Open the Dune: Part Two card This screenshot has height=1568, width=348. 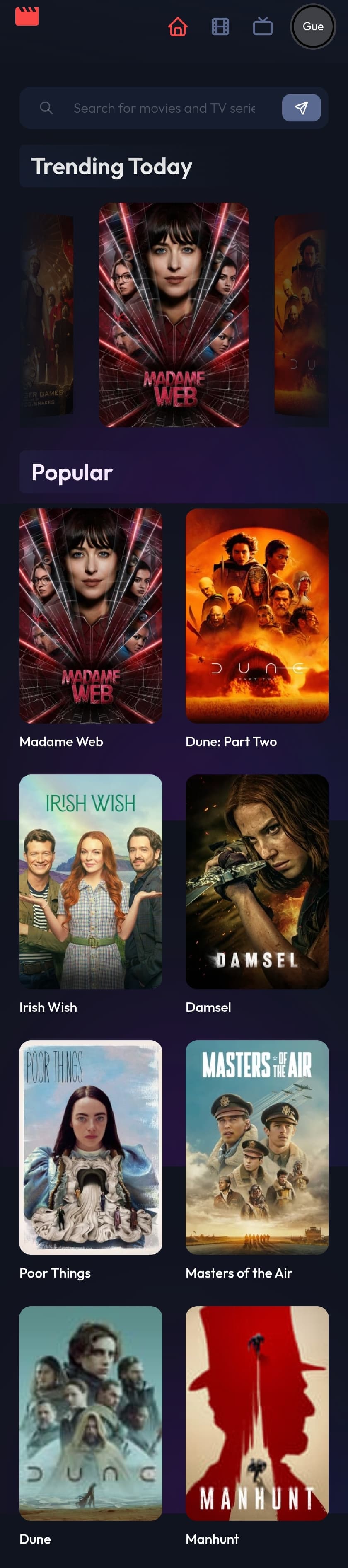click(257, 615)
